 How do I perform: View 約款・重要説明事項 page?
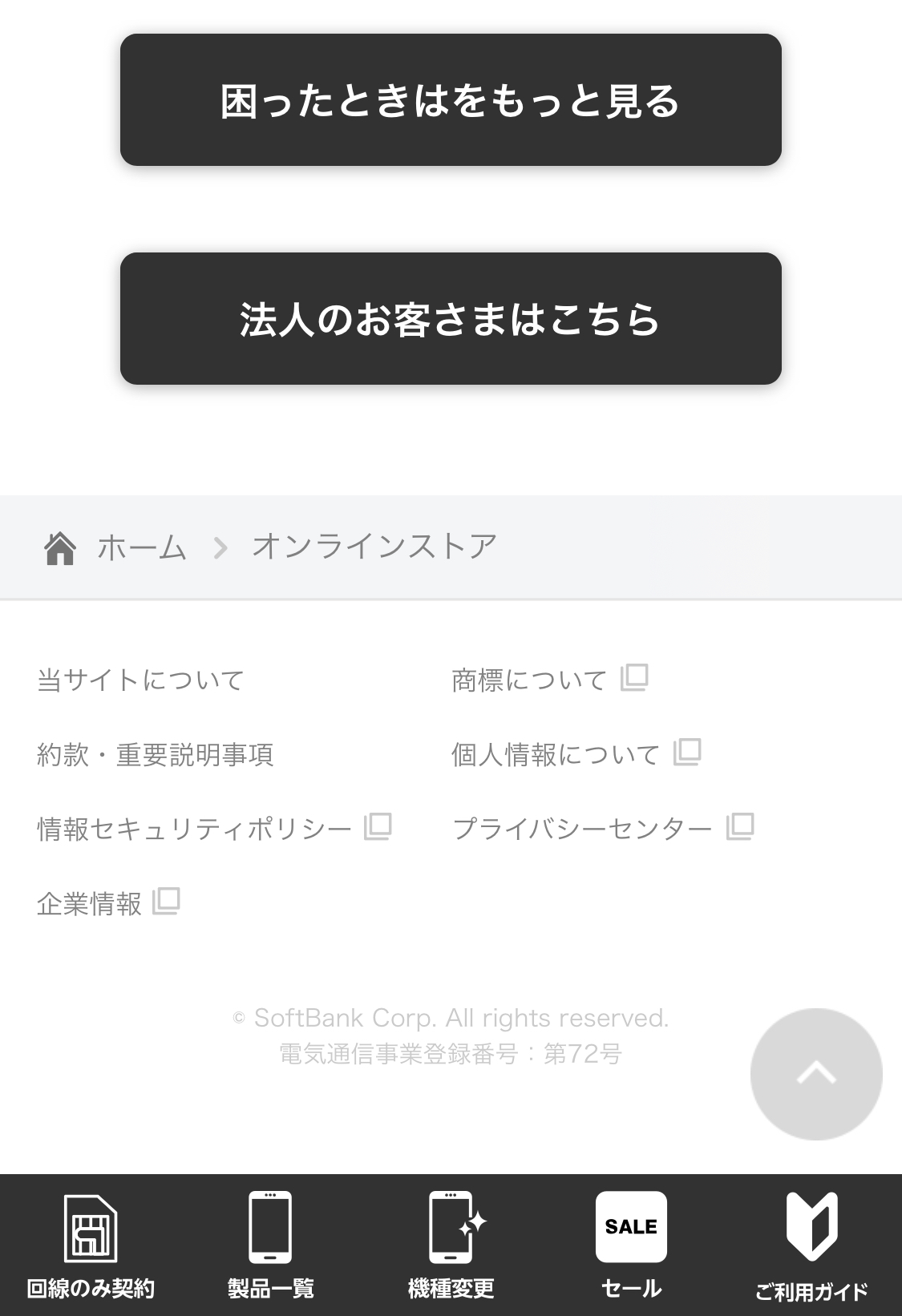pyautogui.click(x=156, y=755)
